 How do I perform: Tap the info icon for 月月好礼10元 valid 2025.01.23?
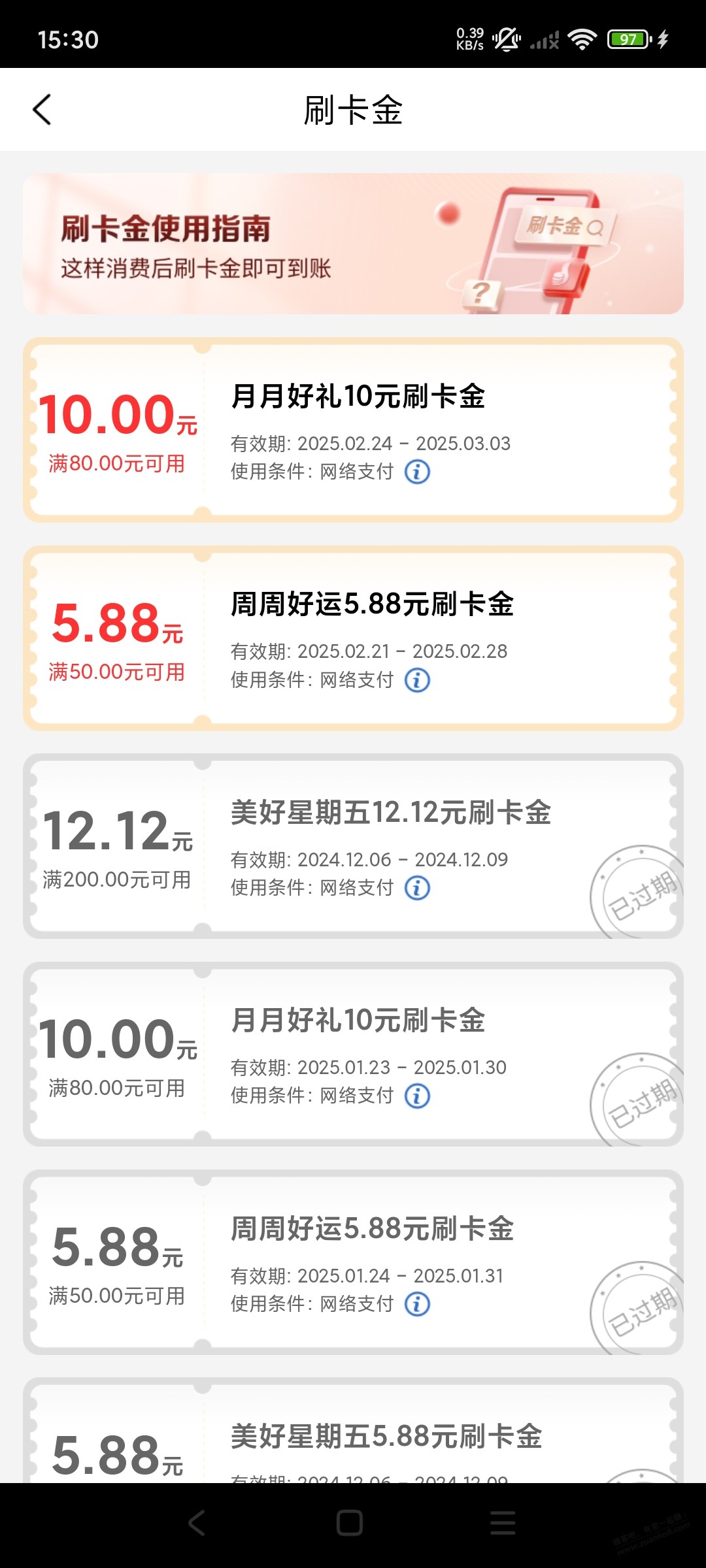pyautogui.click(x=417, y=1096)
